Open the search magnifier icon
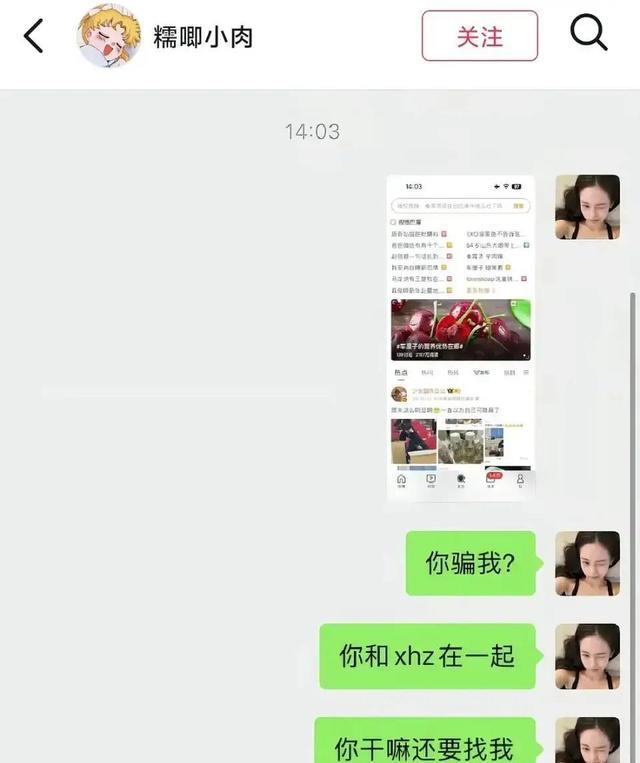This screenshot has width=640, height=763. click(589, 35)
